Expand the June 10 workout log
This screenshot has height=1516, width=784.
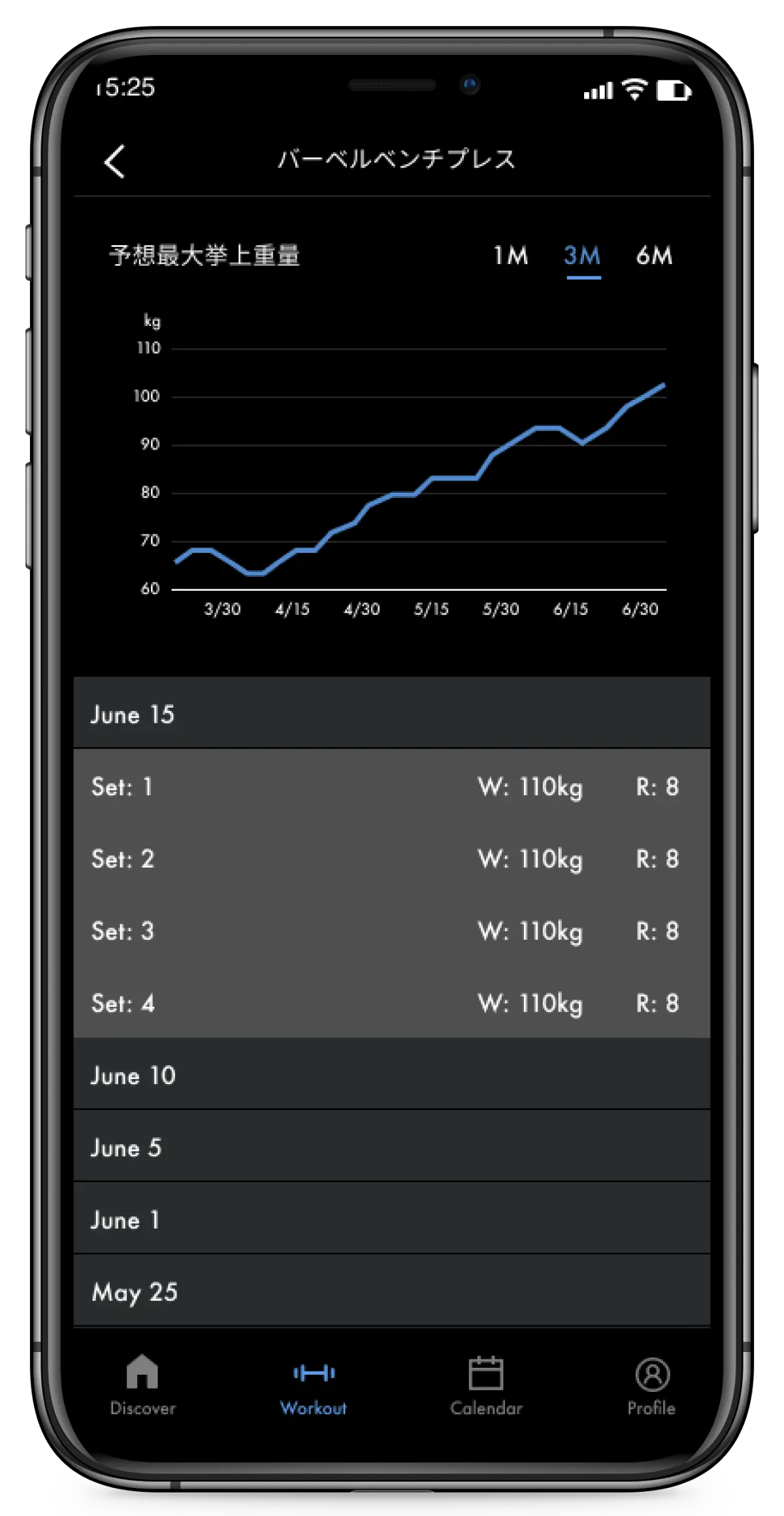[391, 1075]
